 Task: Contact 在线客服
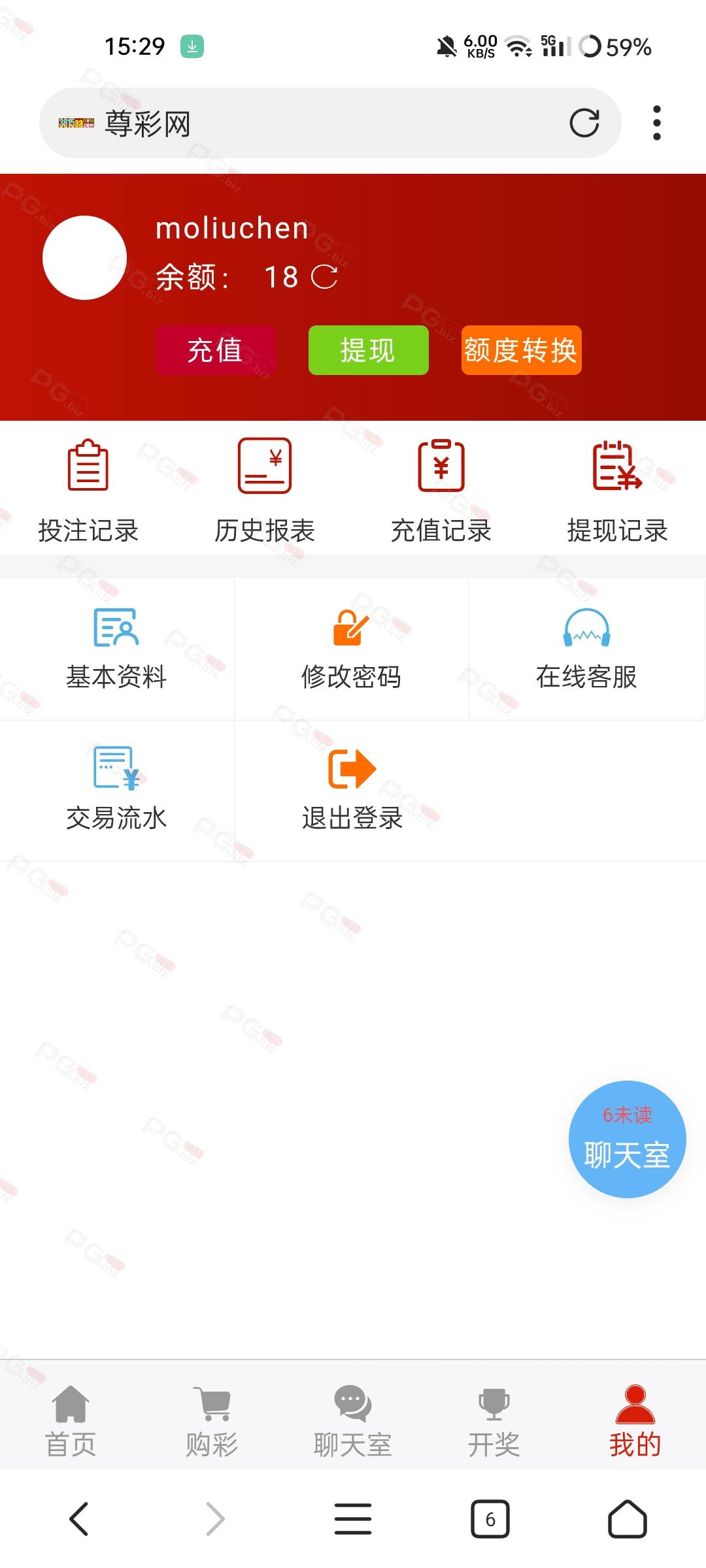(586, 649)
